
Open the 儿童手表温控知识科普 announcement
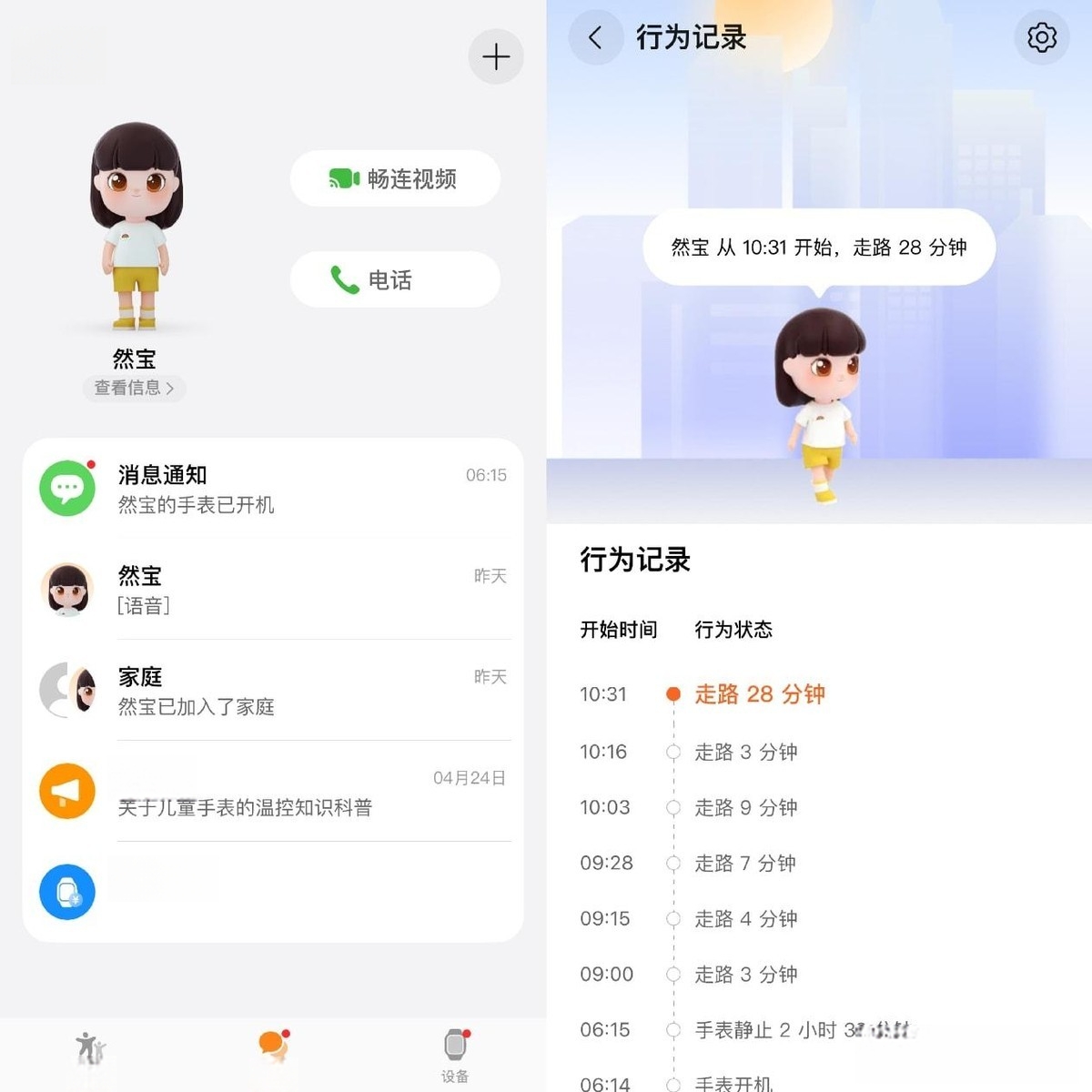coord(273,792)
